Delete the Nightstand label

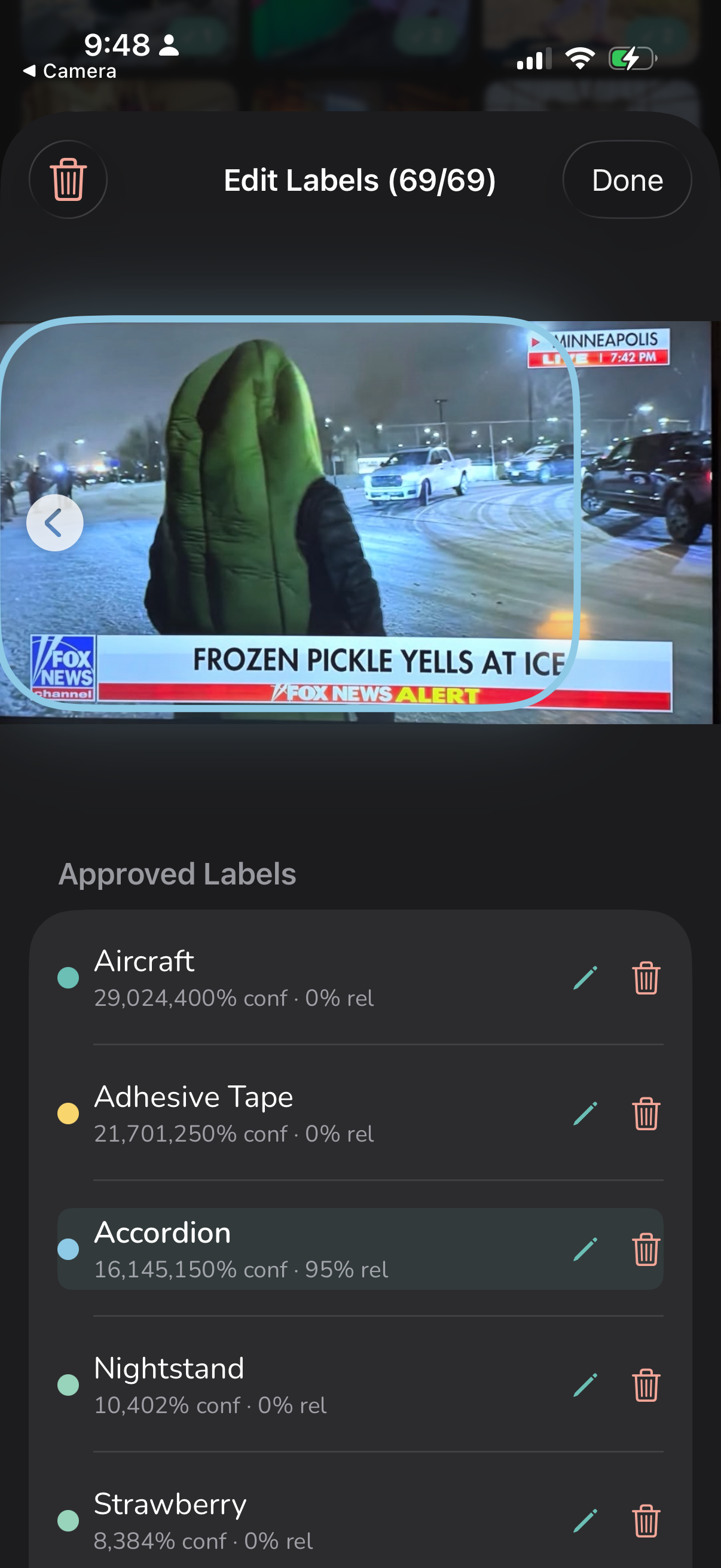click(x=646, y=1385)
